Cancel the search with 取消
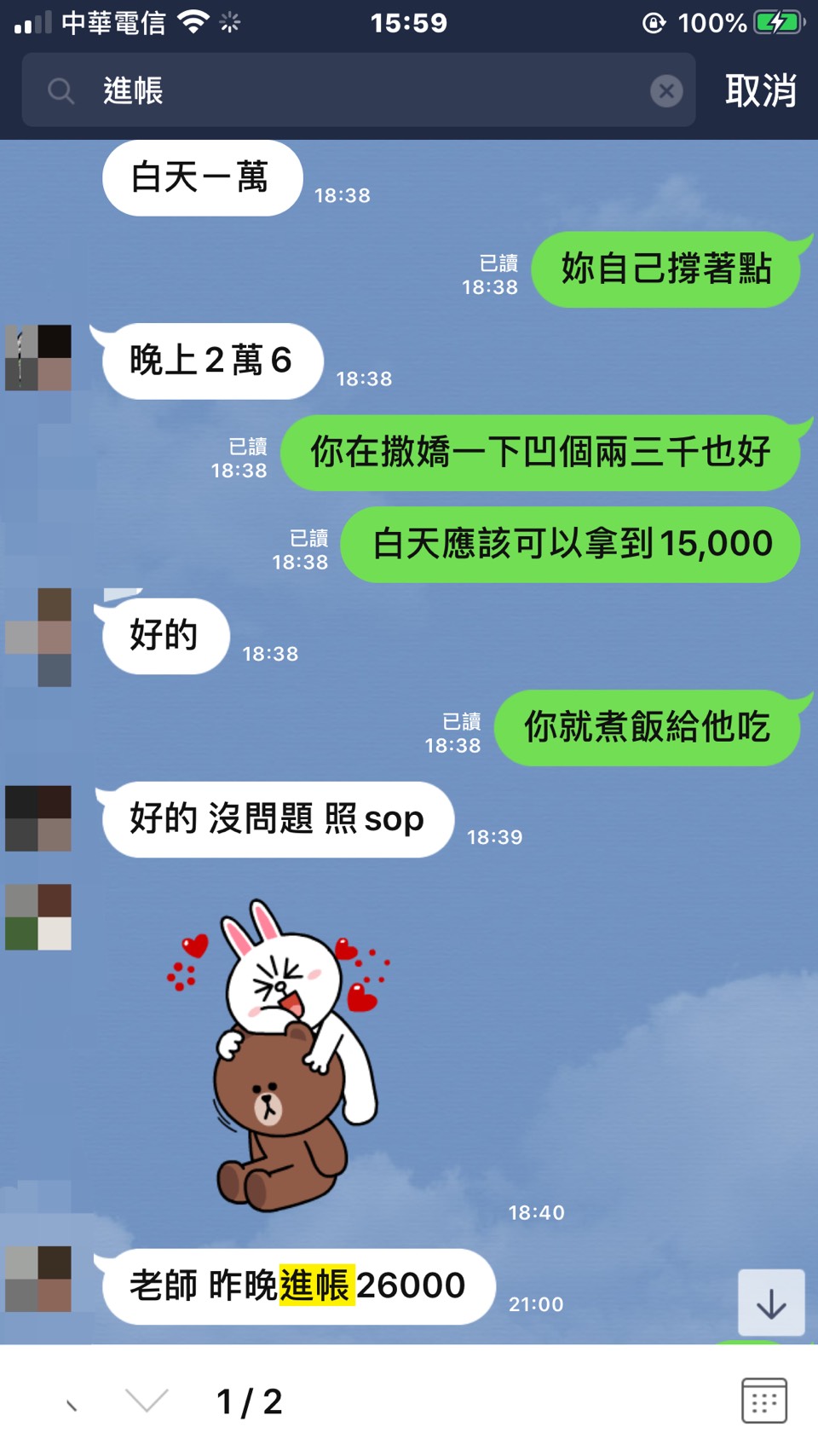Viewport: 818px width, 1456px height. (x=760, y=90)
